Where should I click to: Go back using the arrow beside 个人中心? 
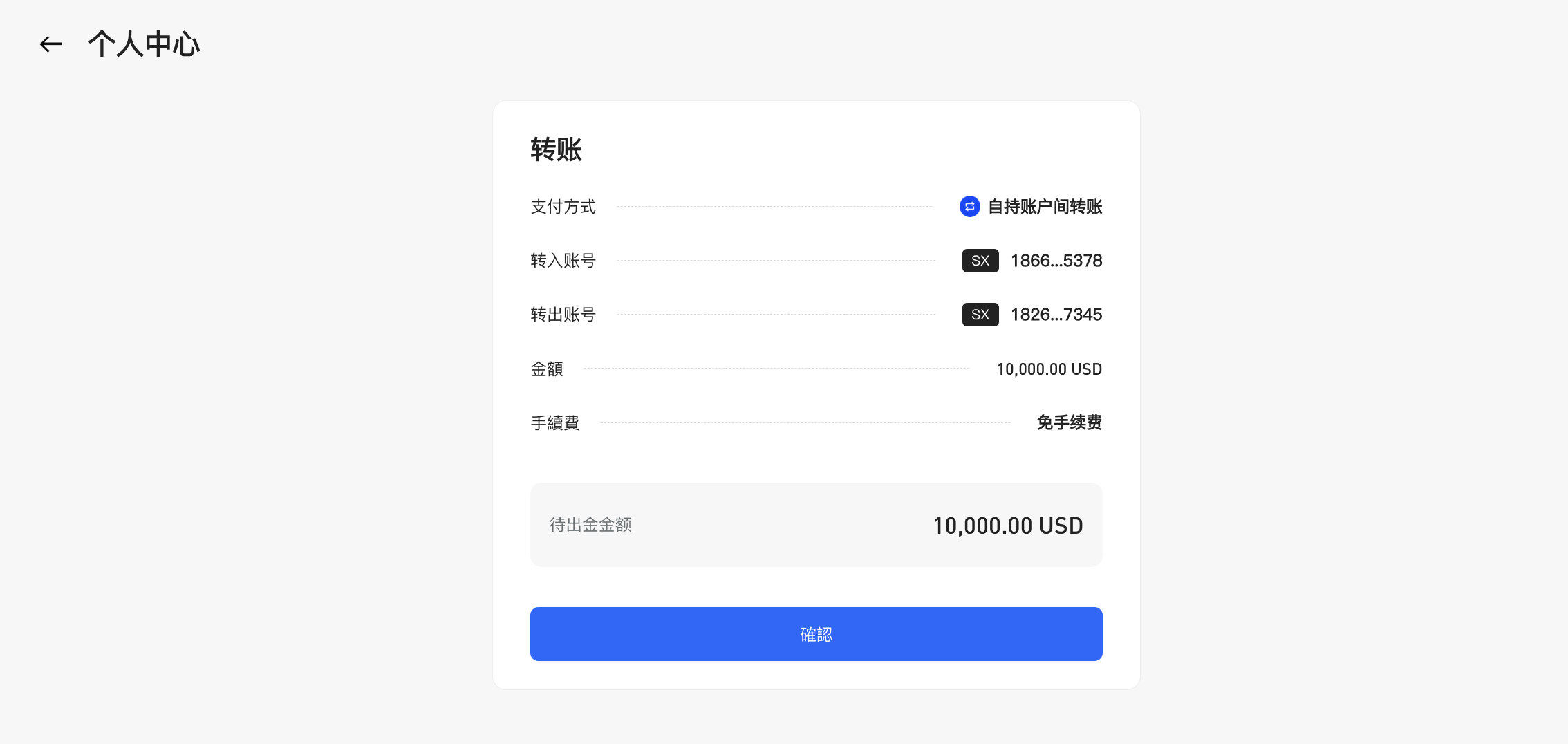coord(50,45)
